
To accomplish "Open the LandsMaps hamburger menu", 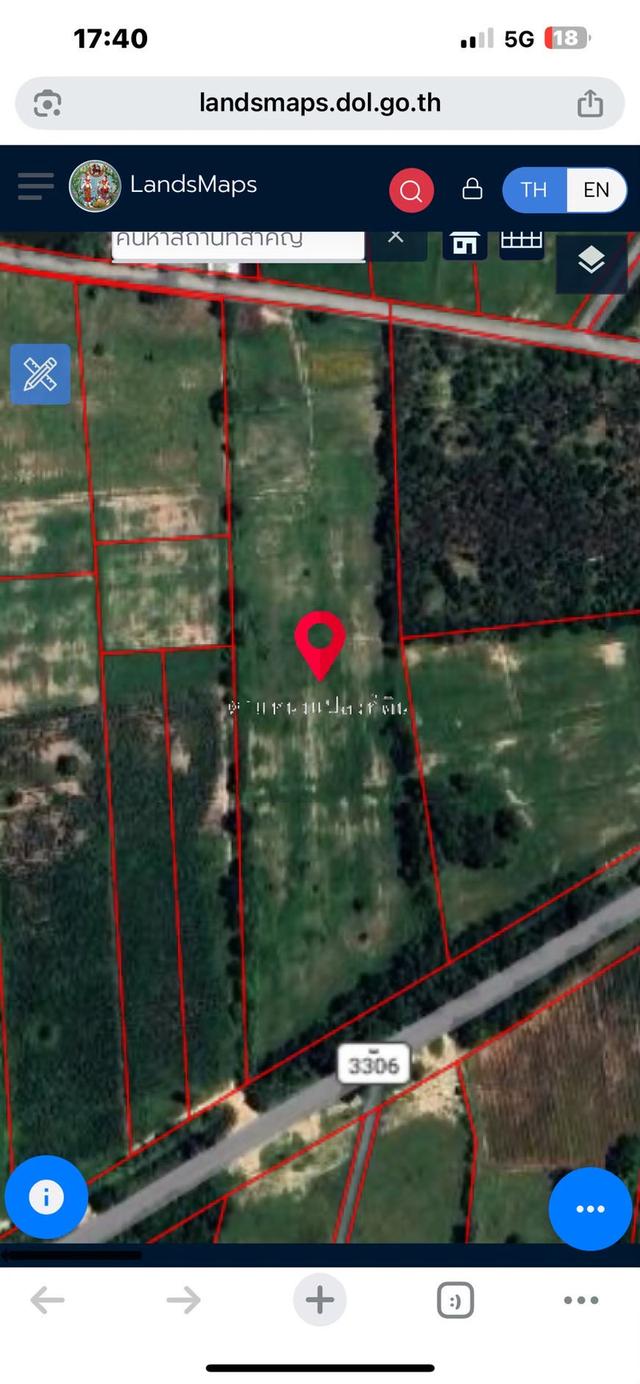I will (36, 186).
